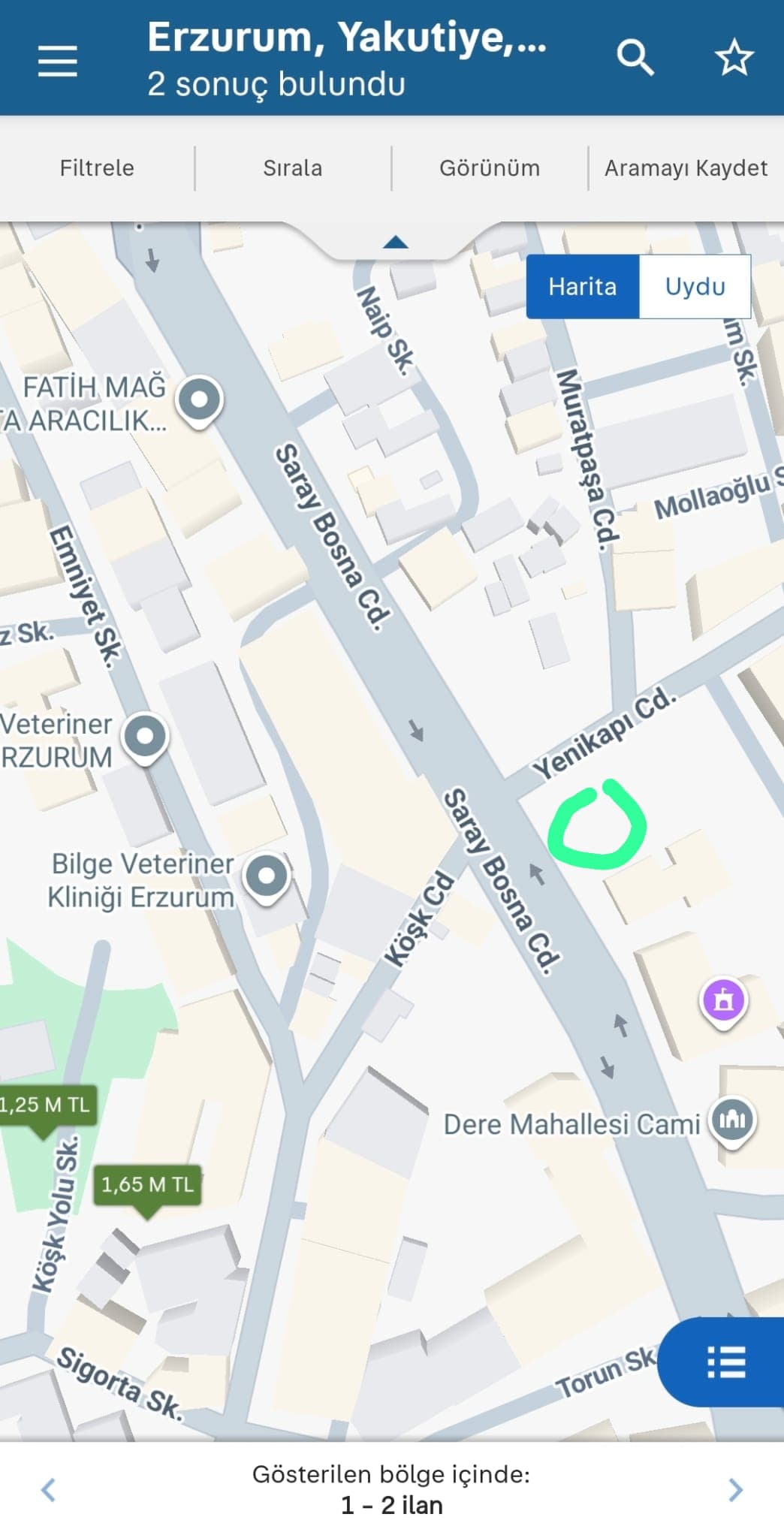
Task: Open the search magnifier icon
Action: (635, 58)
